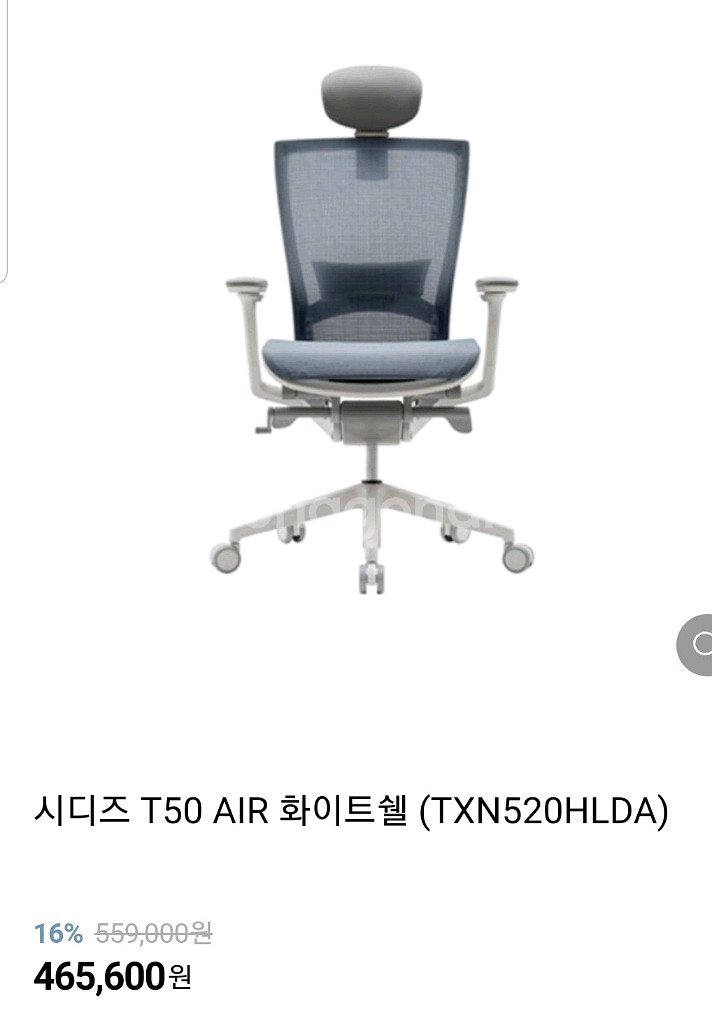The height and width of the screenshot is (1024, 712).
Task: Open the SIDIZ T50 AIR chair image
Action: pyautogui.click(x=371, y=330)
